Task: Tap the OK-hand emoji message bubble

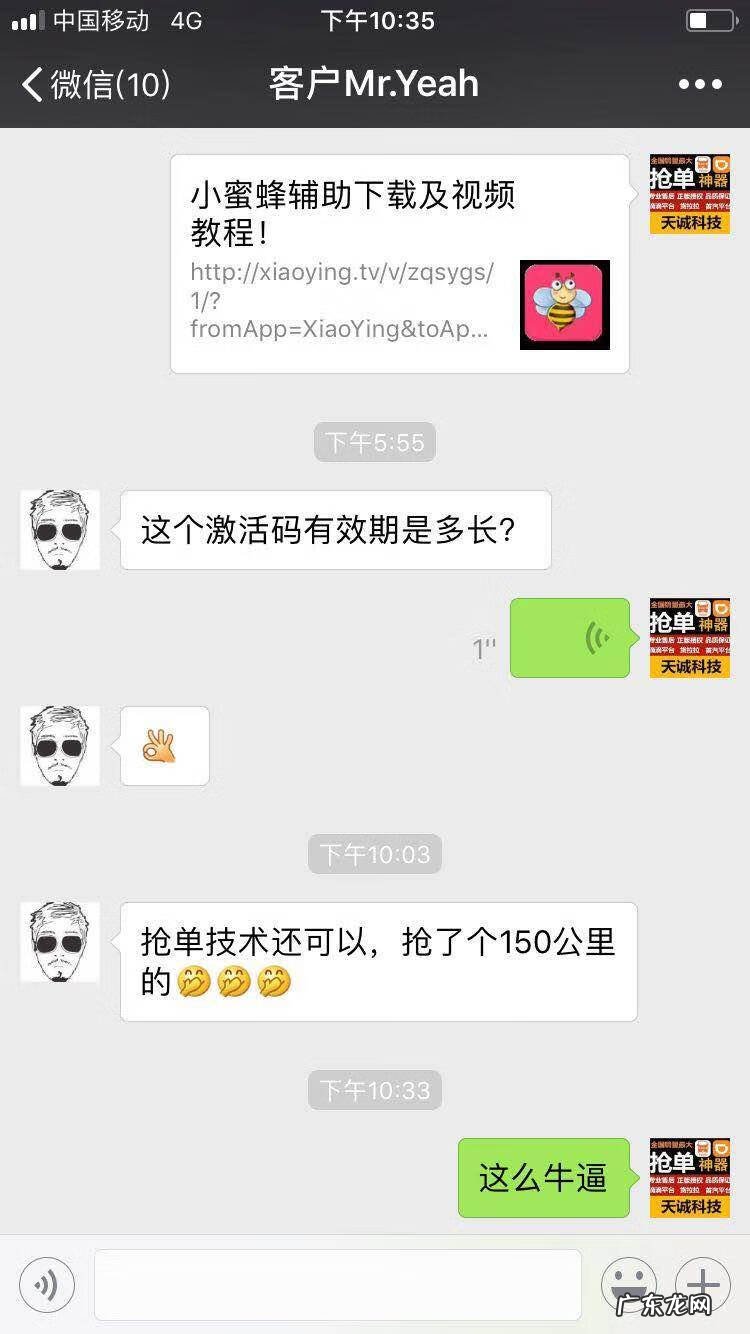Action: tap(163, 745)
